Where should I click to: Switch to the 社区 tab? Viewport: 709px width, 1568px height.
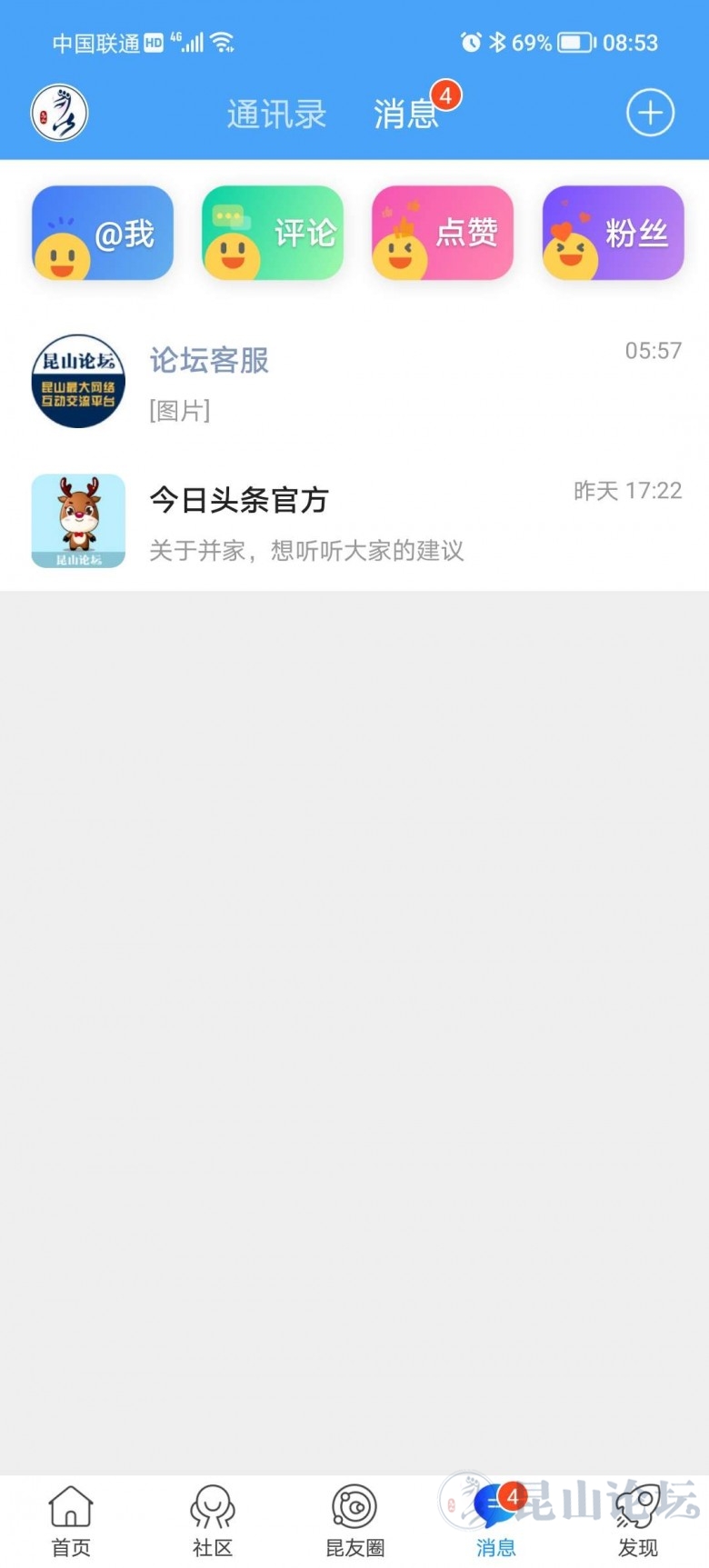pos(213,1521)
